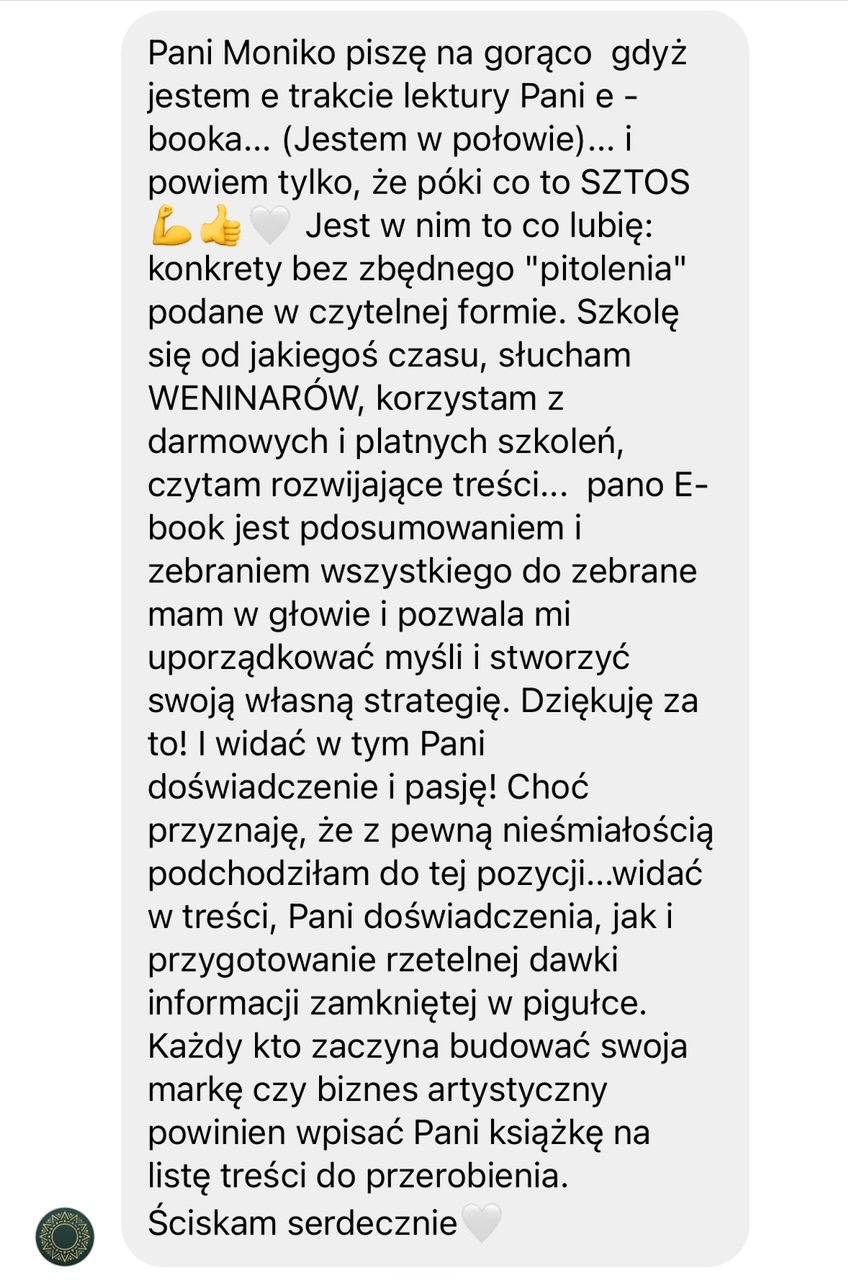Open the sender's profile avatar
Viewport: 848px width, 1280px height.
click(64, 1236)
